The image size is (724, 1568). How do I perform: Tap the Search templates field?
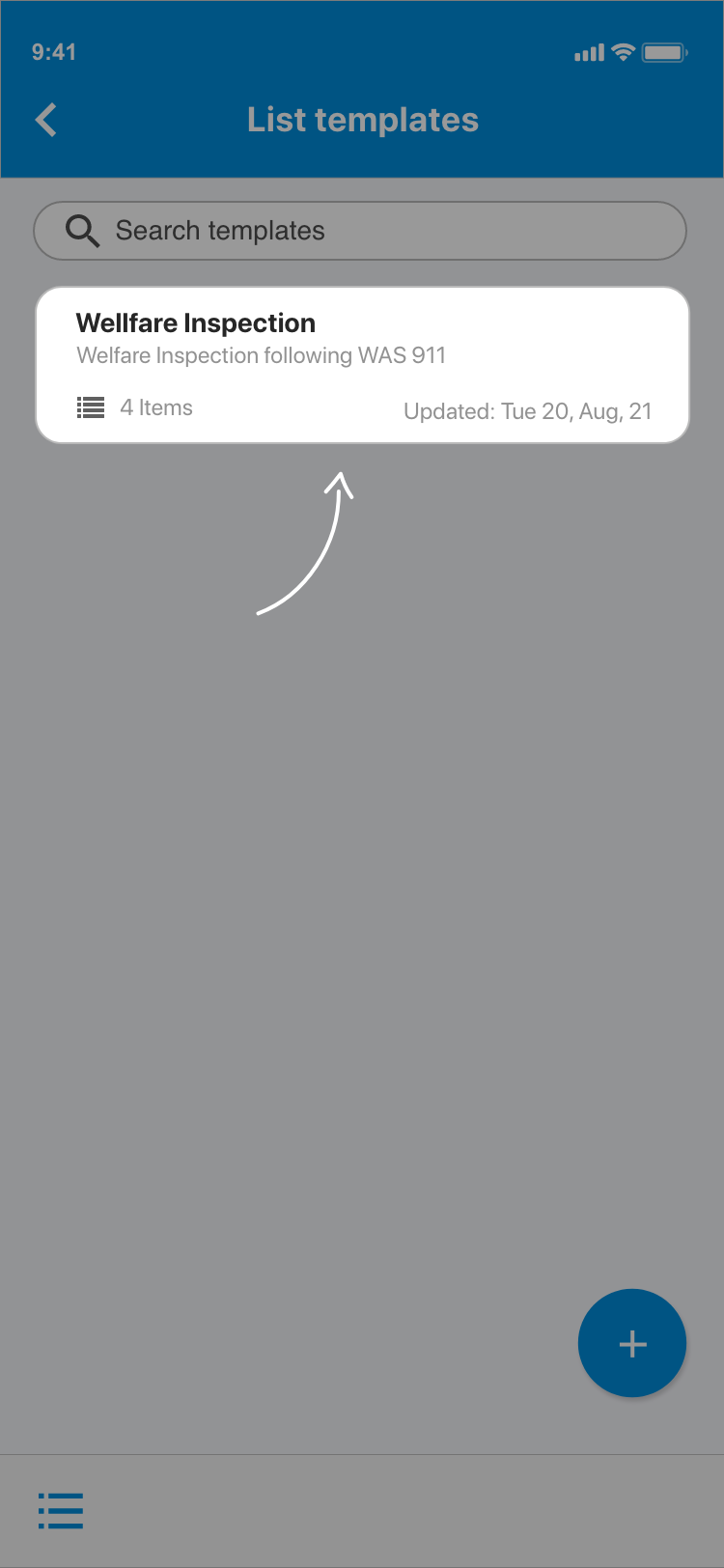pyautogui.click(x=359, y=231)
